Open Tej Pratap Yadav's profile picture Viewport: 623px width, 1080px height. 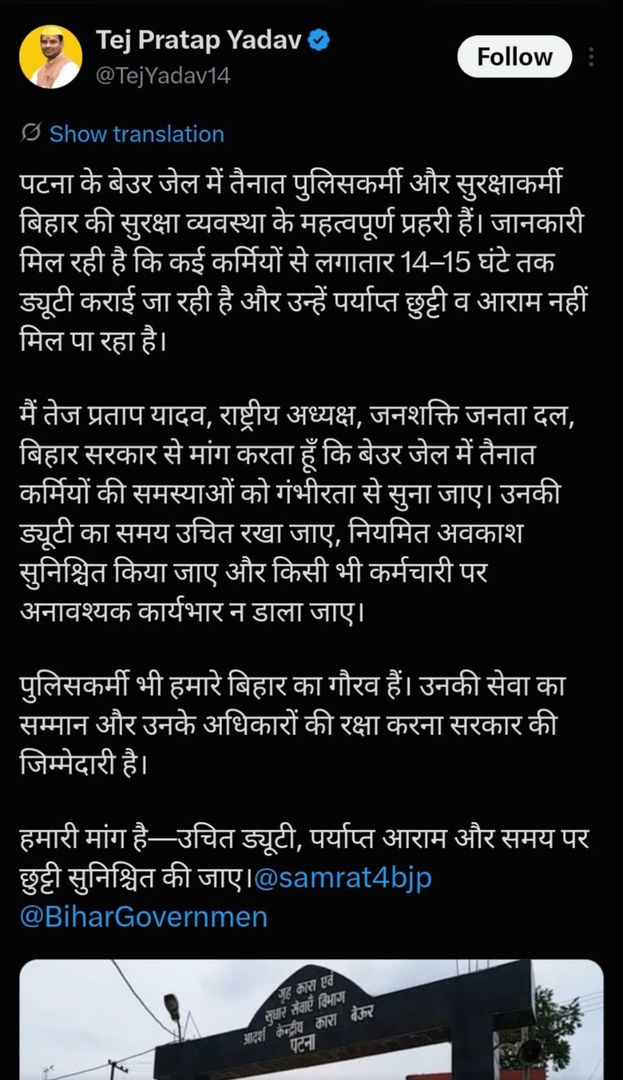tap(50, 56)
